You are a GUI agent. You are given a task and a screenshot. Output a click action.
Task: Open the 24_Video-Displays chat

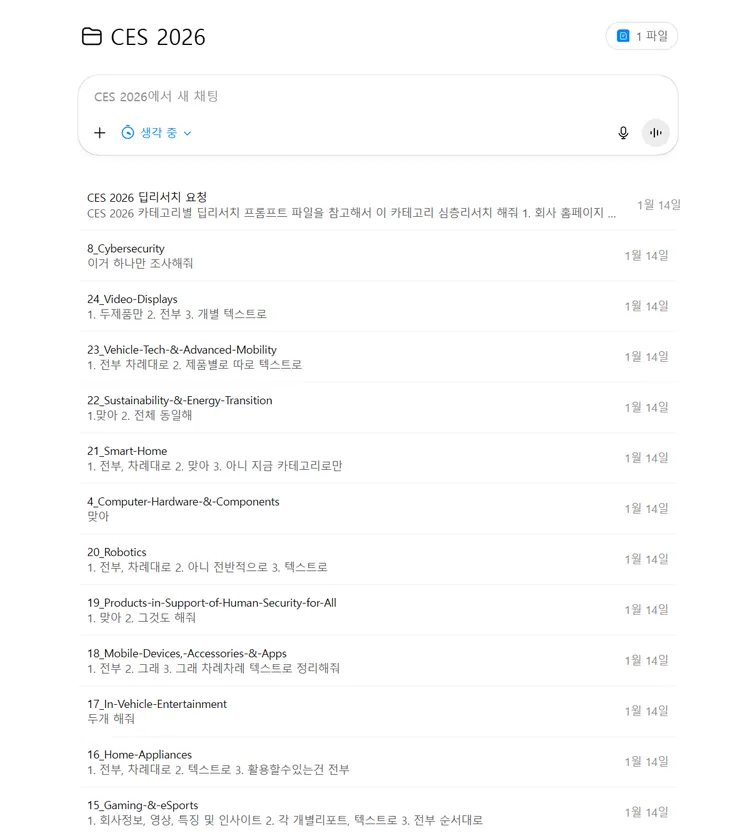350,306
